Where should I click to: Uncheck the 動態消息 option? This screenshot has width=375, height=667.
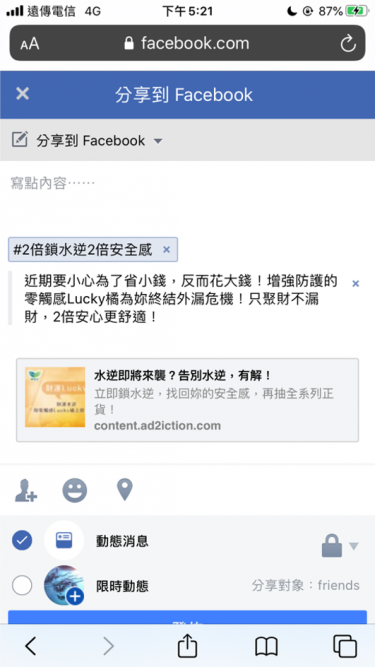(x=22, y=541)
